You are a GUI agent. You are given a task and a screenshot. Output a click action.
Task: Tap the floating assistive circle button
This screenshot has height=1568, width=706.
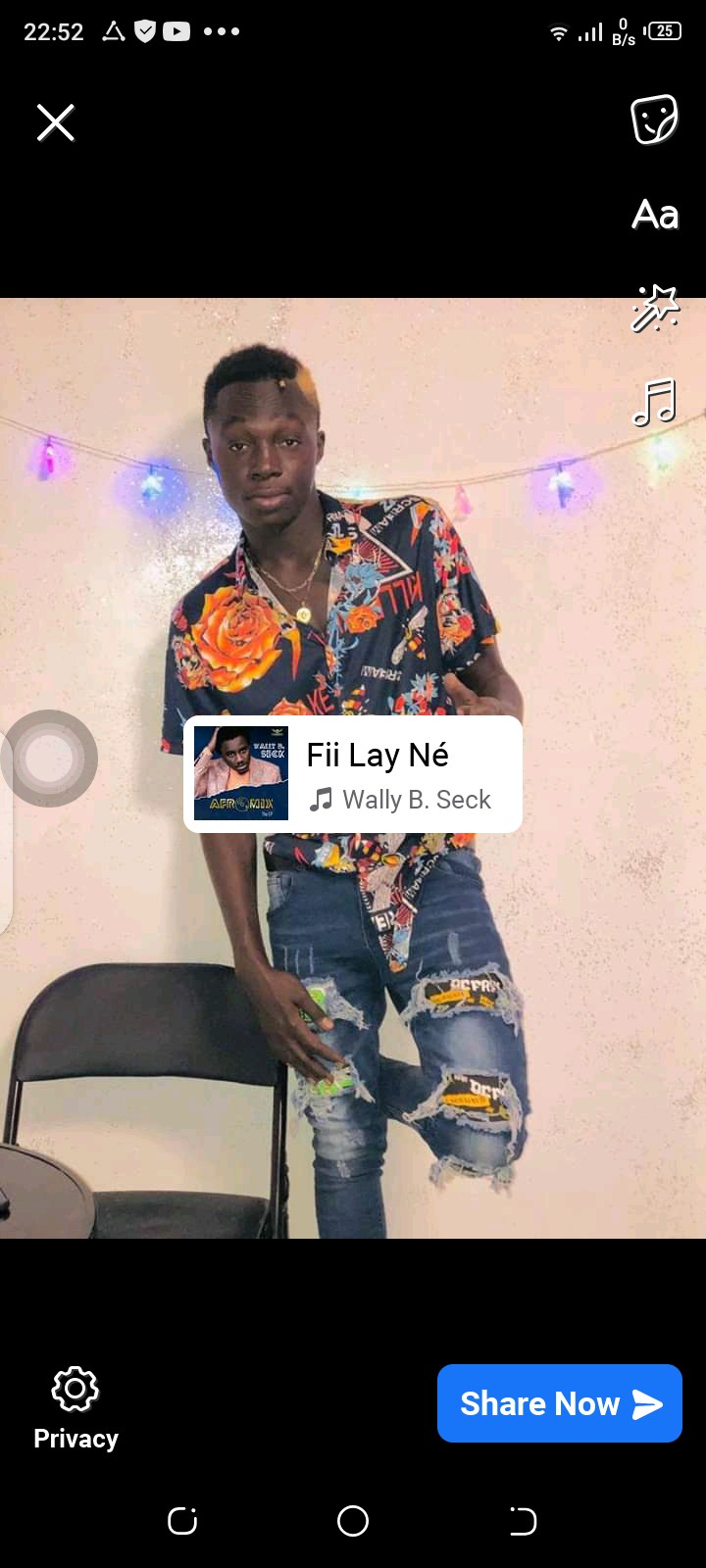(48, 758)
